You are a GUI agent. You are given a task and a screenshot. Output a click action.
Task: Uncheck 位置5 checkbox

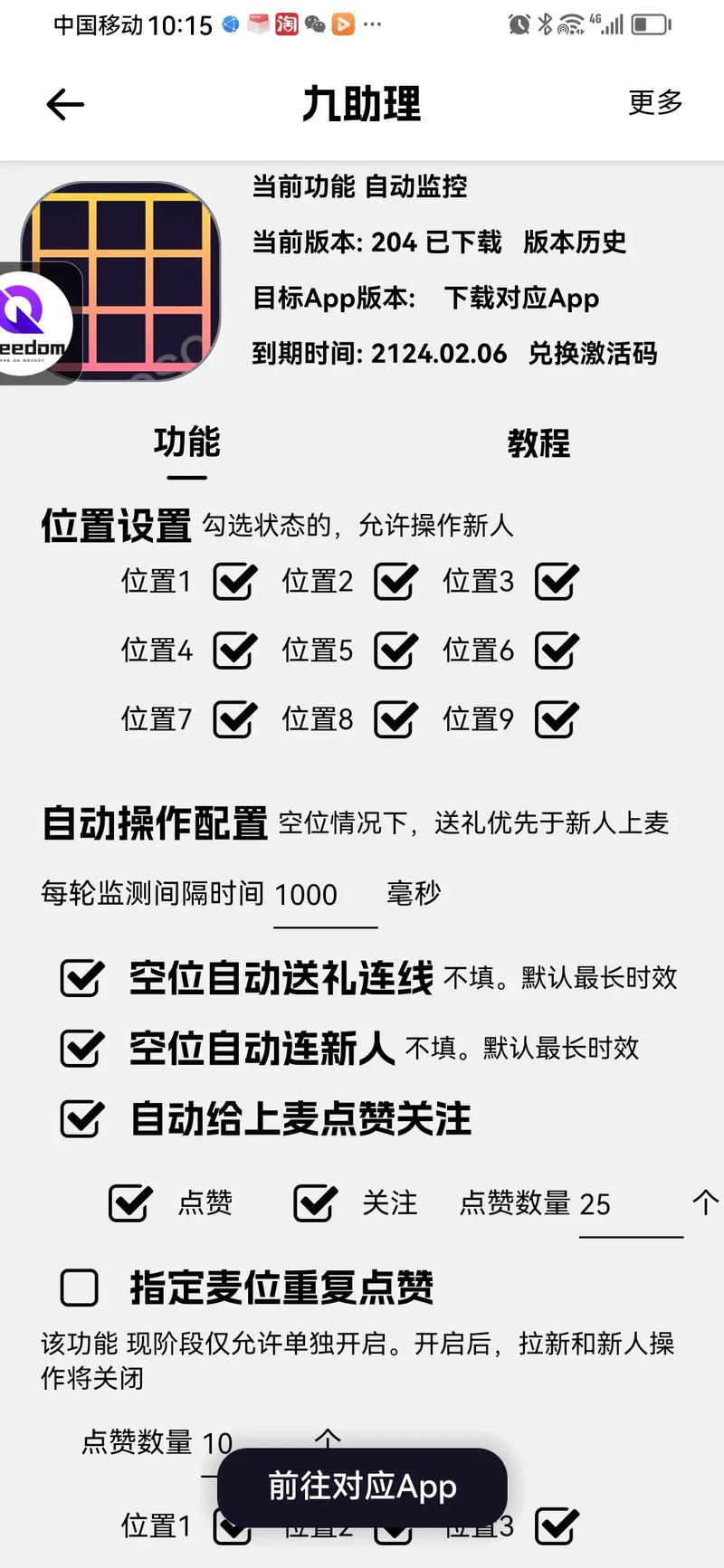(x=395, y=651)
